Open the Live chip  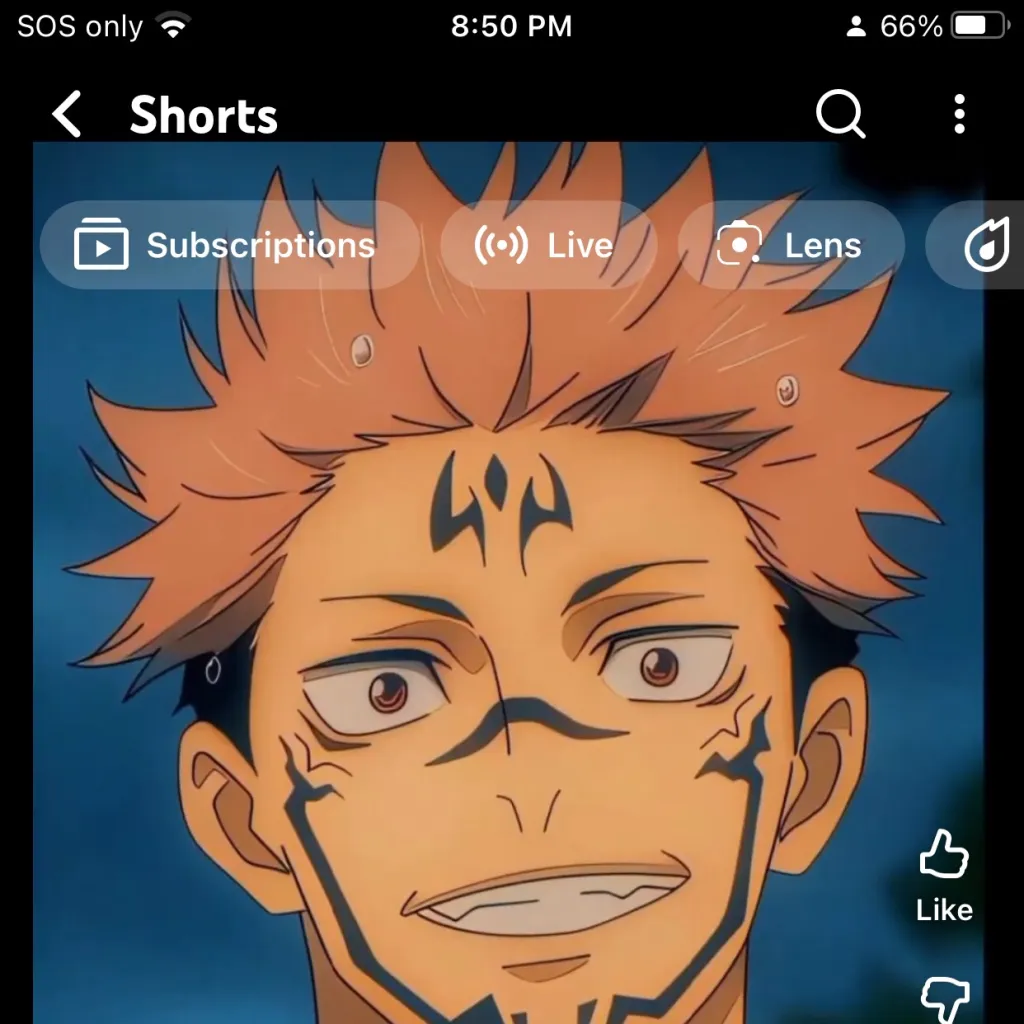[x=547, y=245]
